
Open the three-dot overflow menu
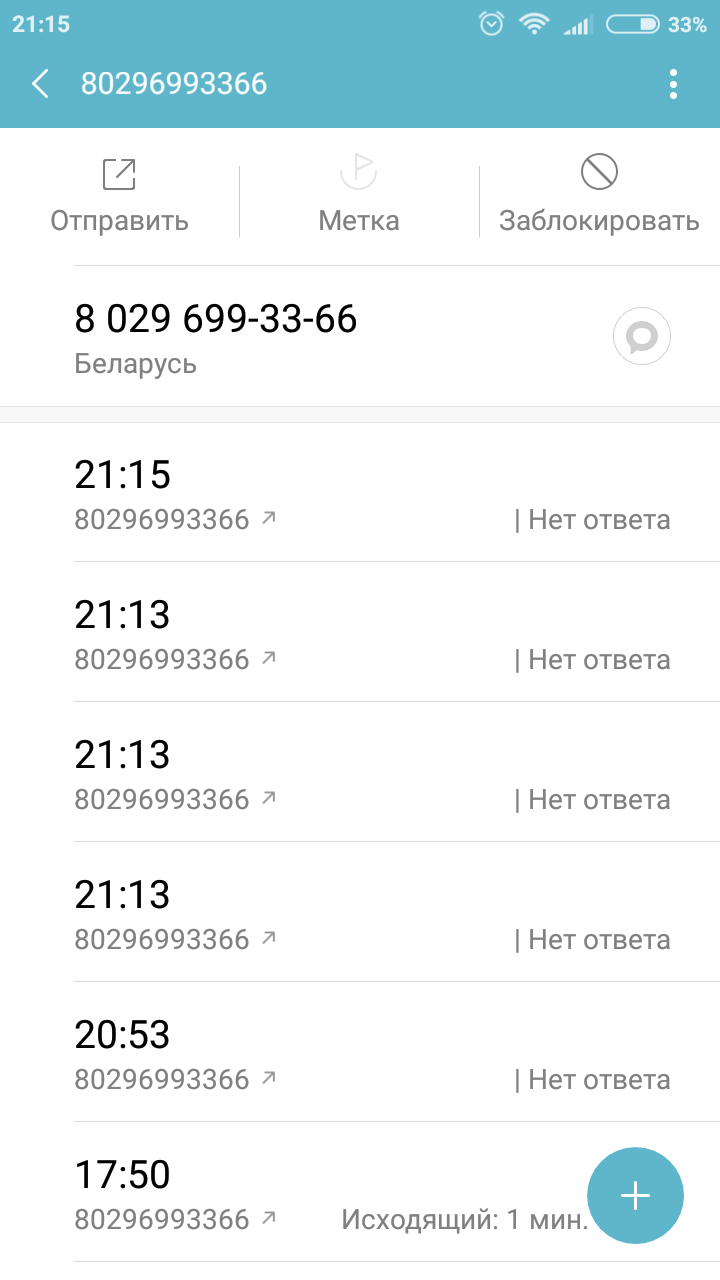pyautogui.click(x=673, y=84)
